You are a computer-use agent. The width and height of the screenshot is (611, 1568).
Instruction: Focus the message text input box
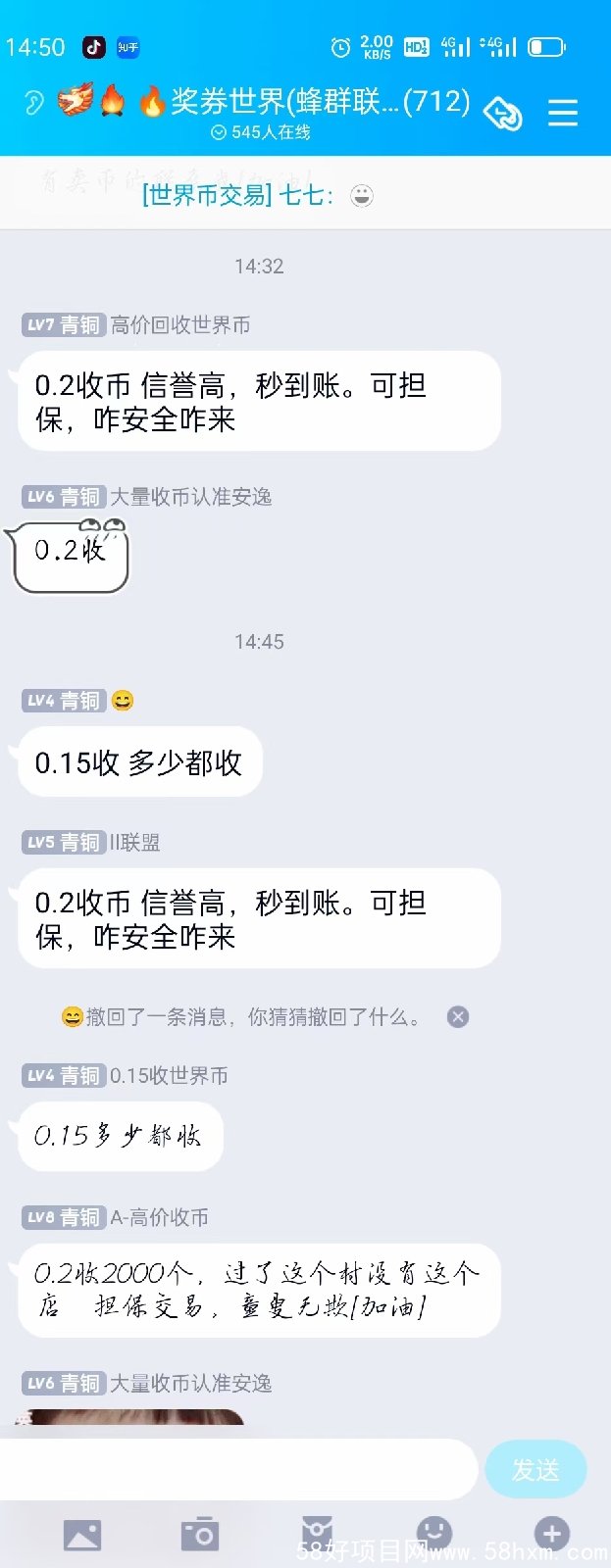pyautogui.click(x=238, y=1469)
